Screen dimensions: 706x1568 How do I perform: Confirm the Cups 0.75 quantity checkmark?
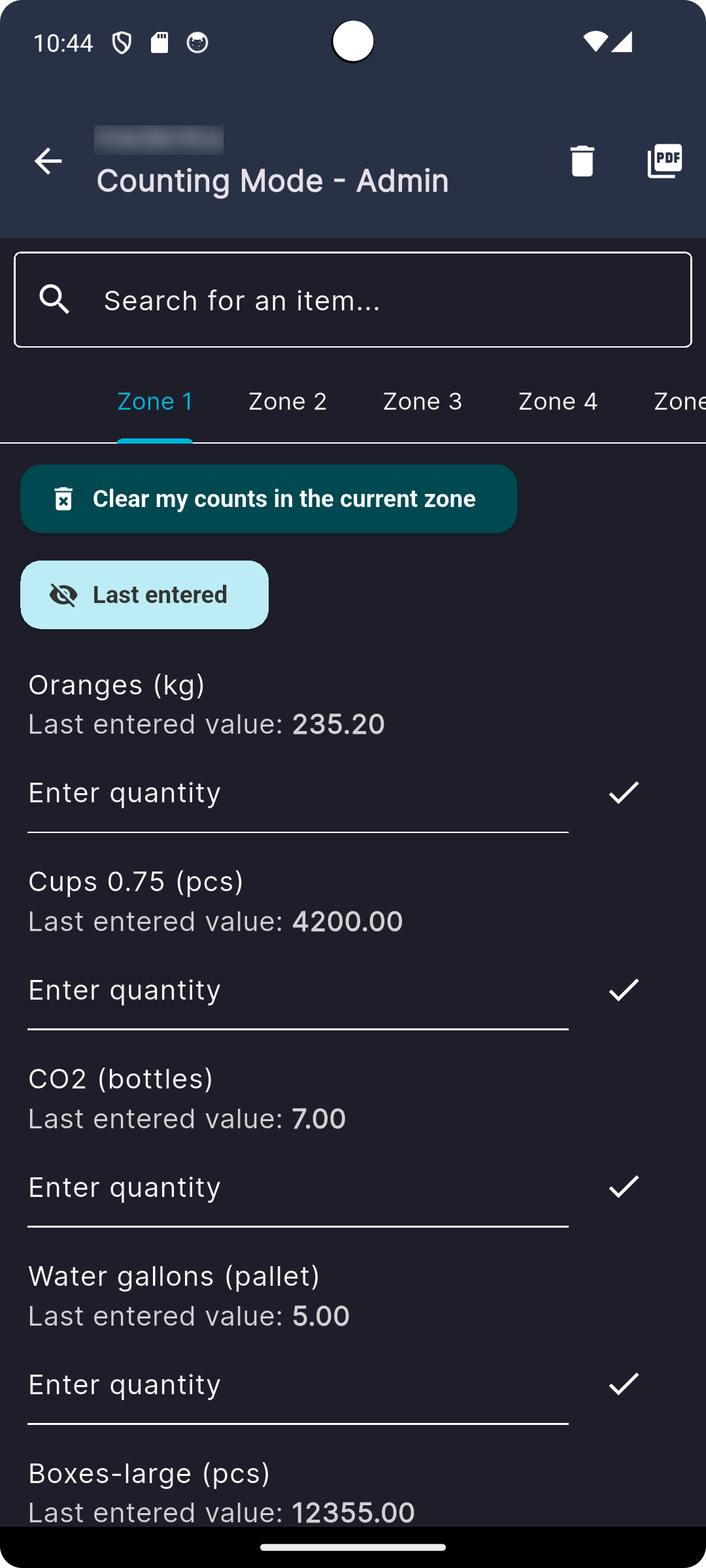pyautogui.click(x=624, y=990)
